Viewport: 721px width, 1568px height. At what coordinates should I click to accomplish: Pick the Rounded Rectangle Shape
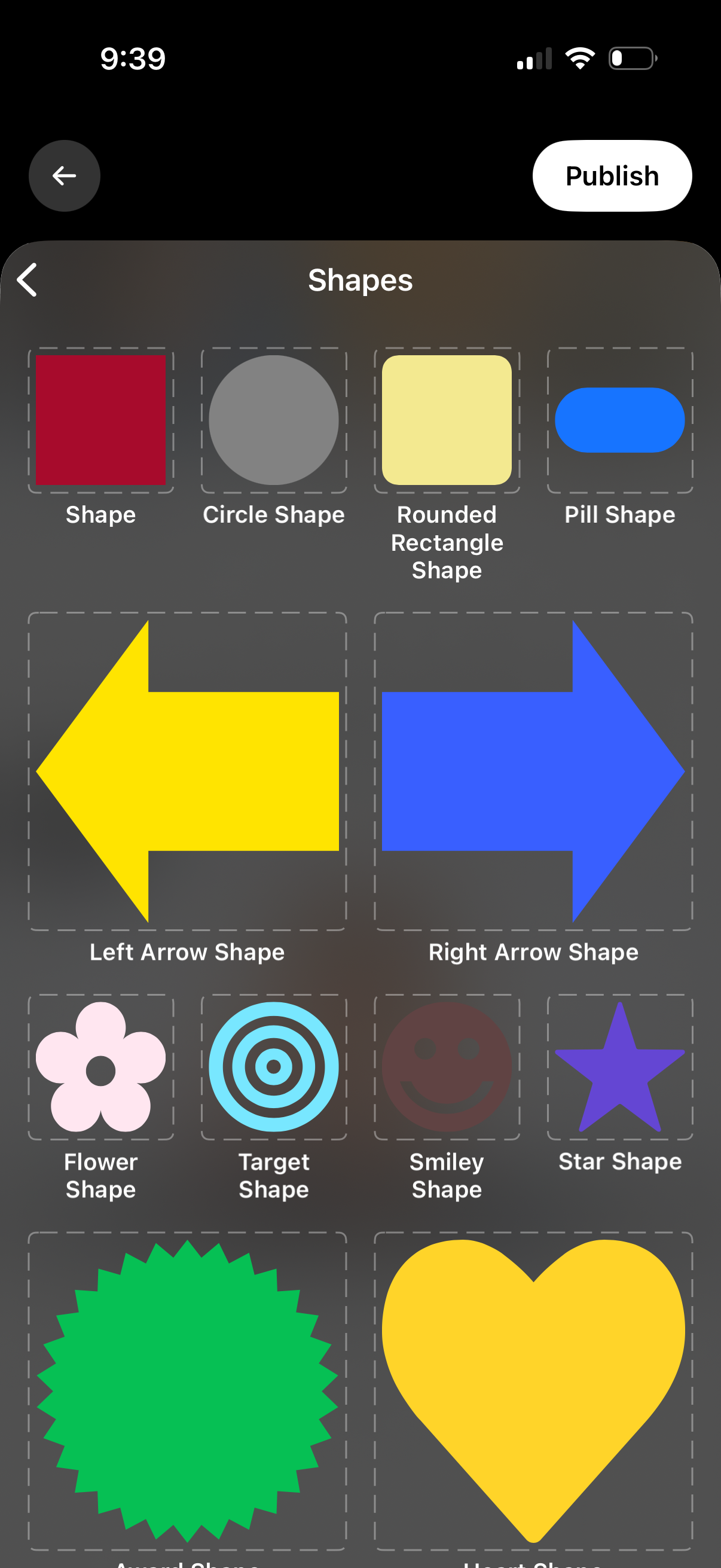[x=446, y=419]
